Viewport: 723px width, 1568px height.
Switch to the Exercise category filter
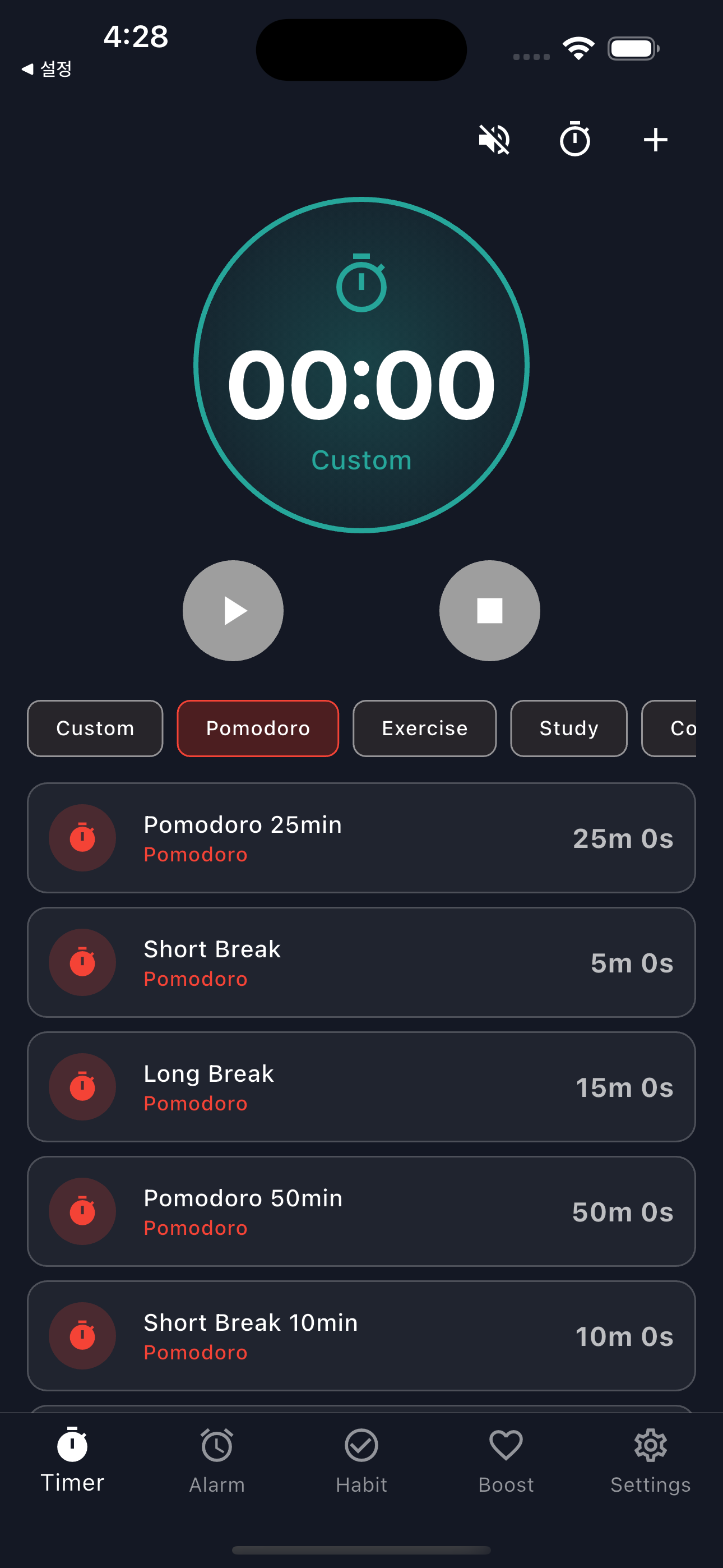tap(424, 728)
